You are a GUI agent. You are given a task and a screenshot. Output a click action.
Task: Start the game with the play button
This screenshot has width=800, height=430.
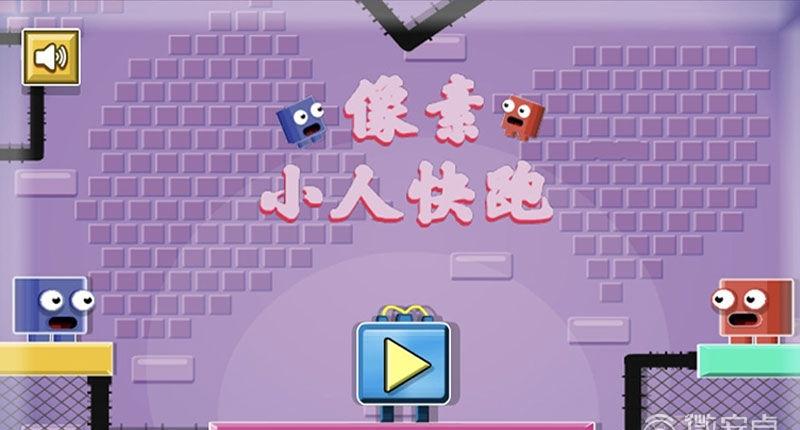pyautogui.click(x=403, y=362)
